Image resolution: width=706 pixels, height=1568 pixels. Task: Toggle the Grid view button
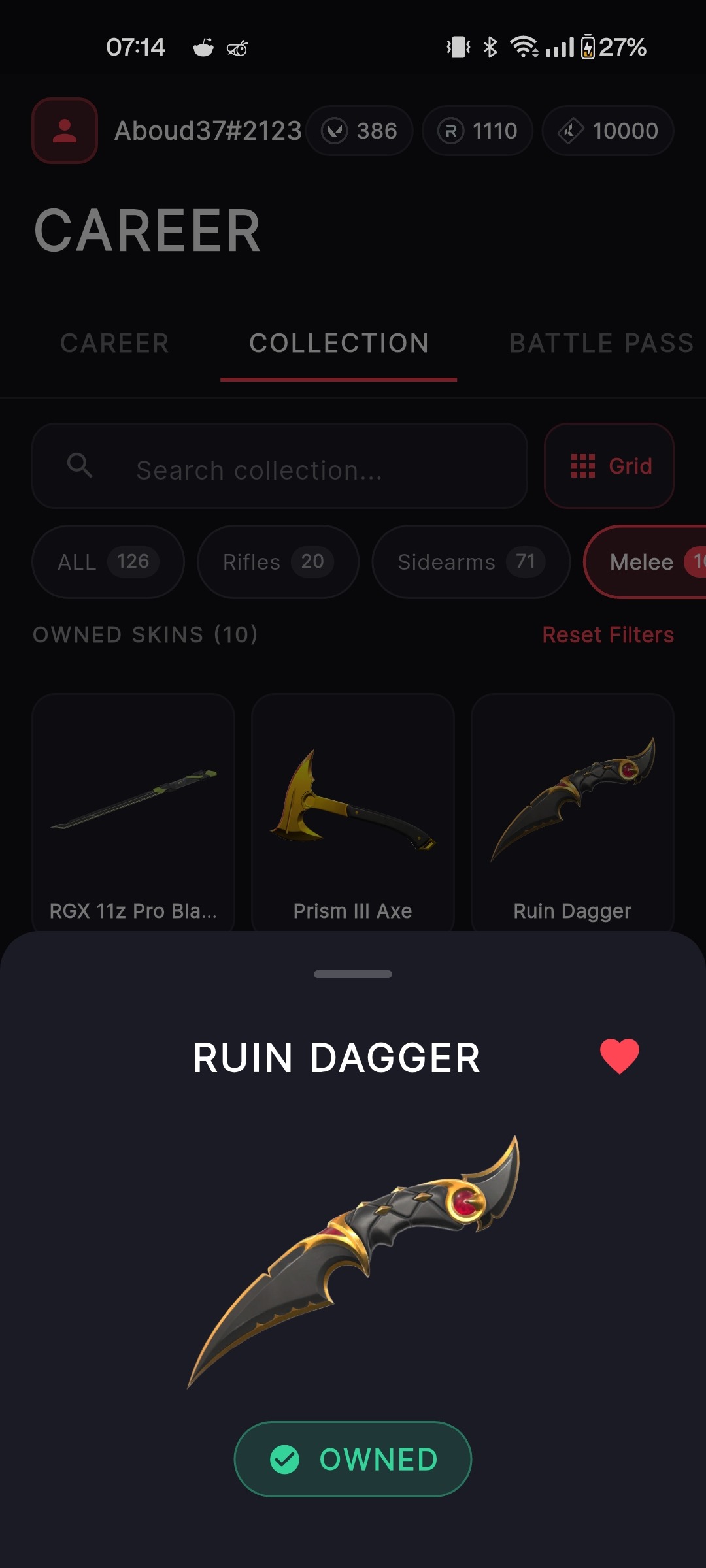coord(609,466)
